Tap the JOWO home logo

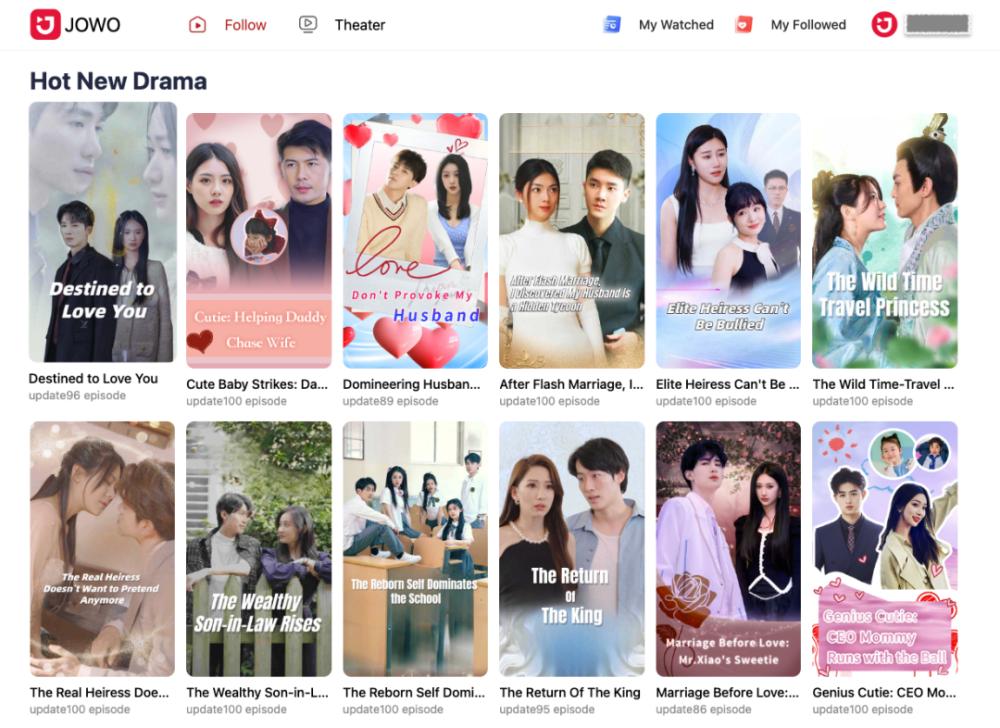(x=75, y=25)
